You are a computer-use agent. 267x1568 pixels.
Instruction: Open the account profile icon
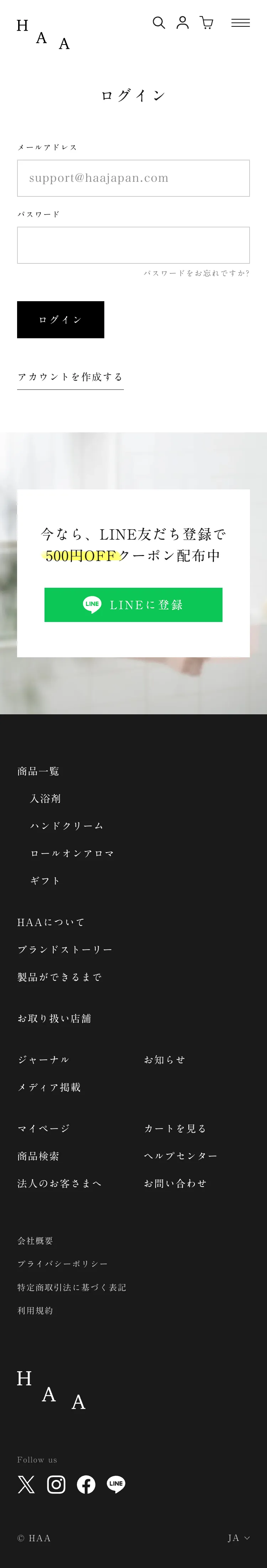click(x=183, y=22)
